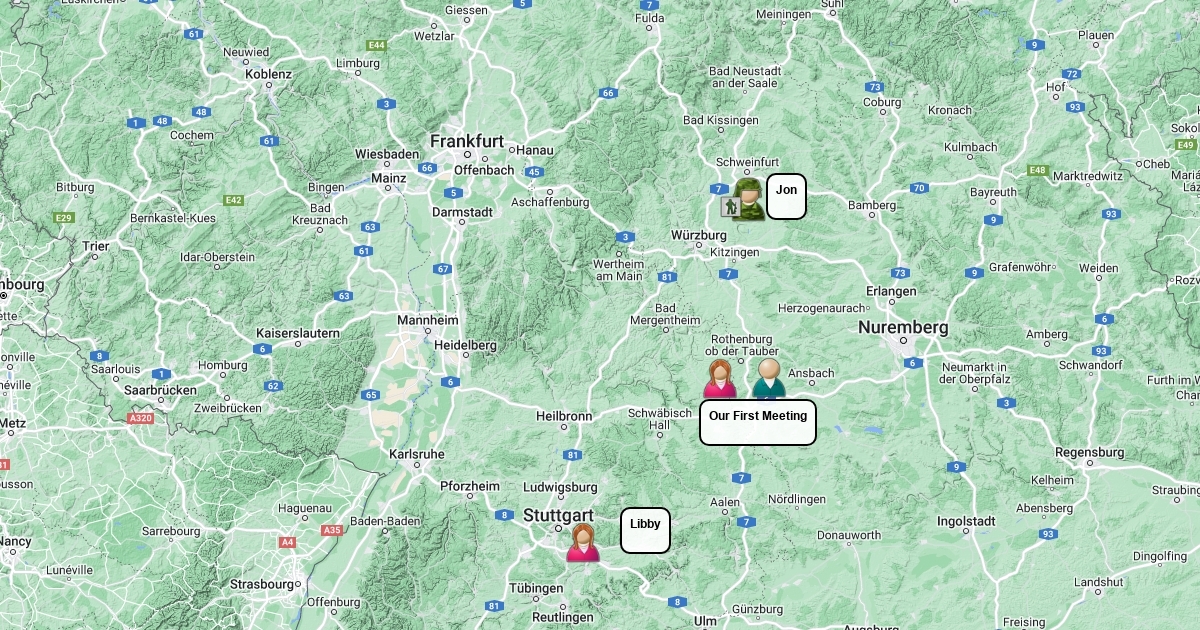Open the Jon label bubble
1200x630 pixels.
[x=786, y=196]
